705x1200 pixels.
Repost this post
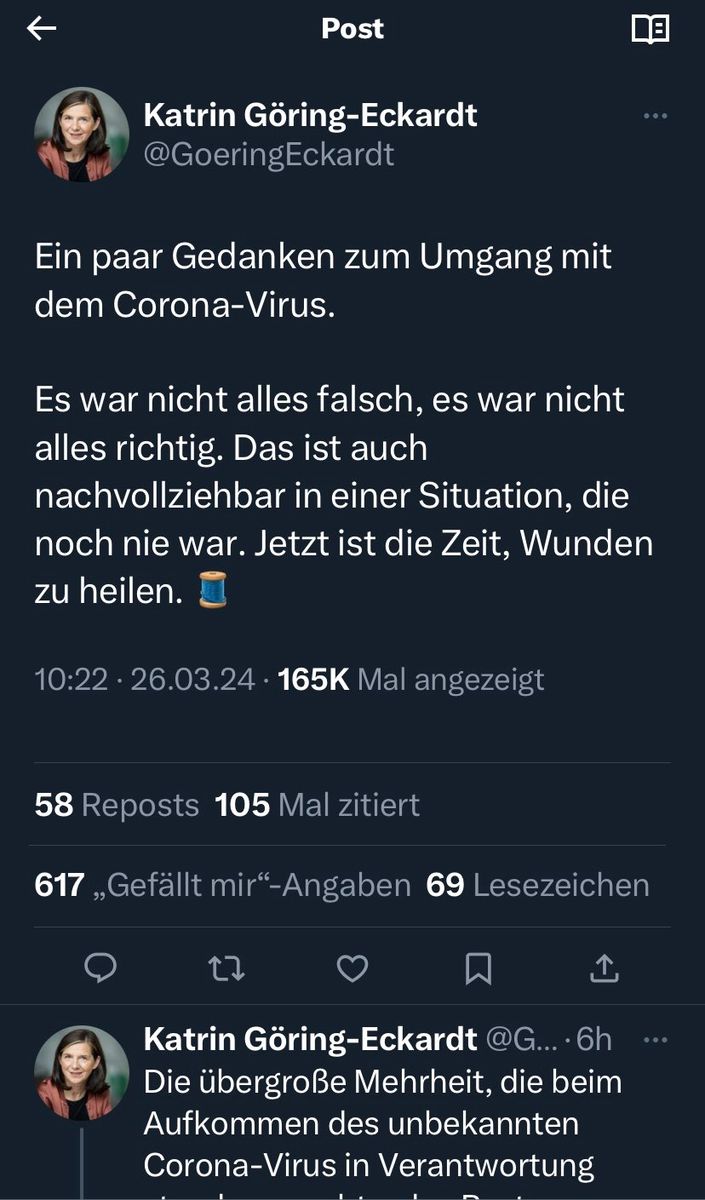click(226, 967)
